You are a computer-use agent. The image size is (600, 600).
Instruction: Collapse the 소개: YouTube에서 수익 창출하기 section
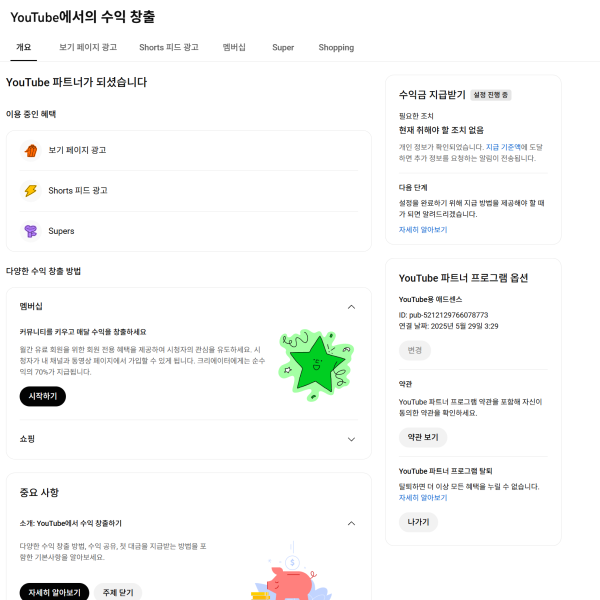click(x=351, y=523)
